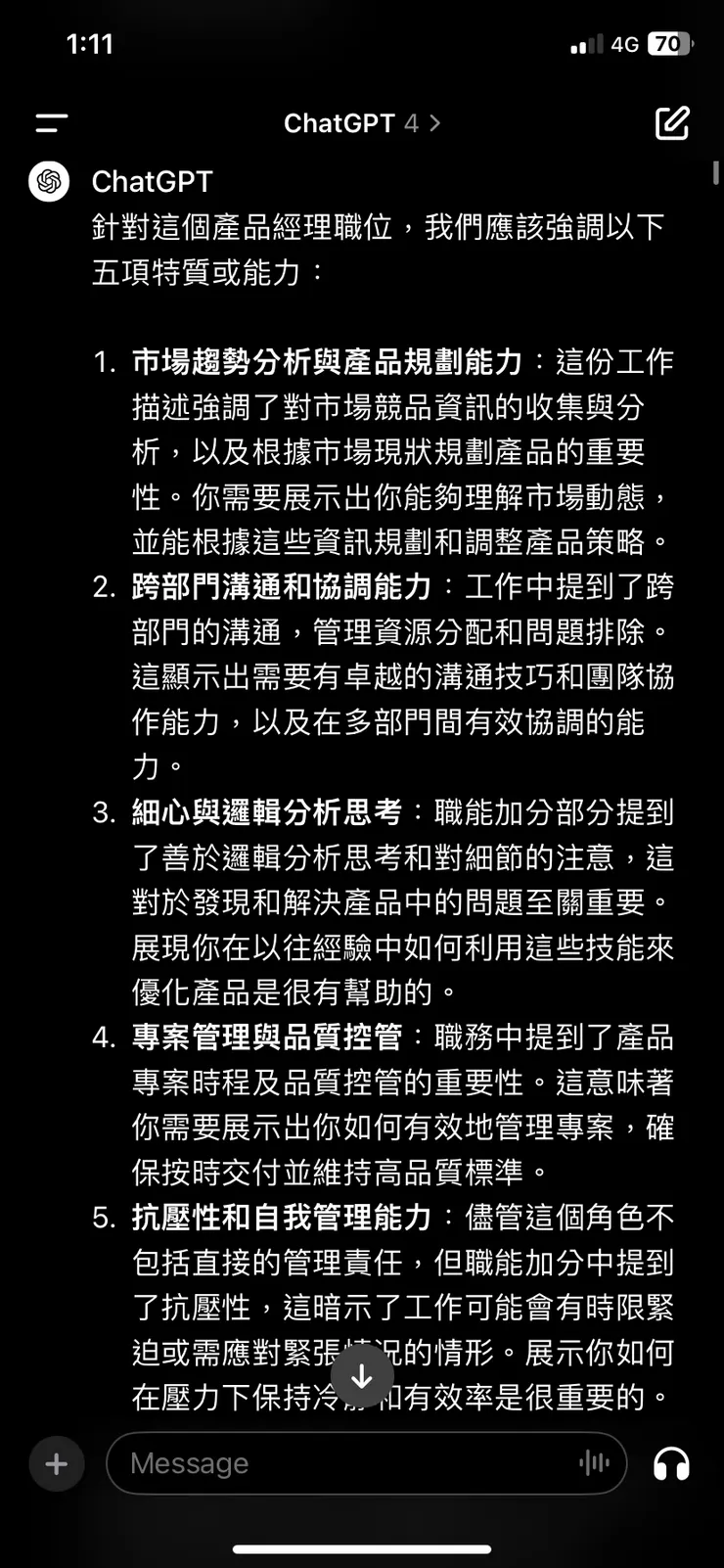Image resolution: width=724 pixels, height=1568 pixels.
Task: Jump down using the circular arrow button
Action: click(362, 1375)
